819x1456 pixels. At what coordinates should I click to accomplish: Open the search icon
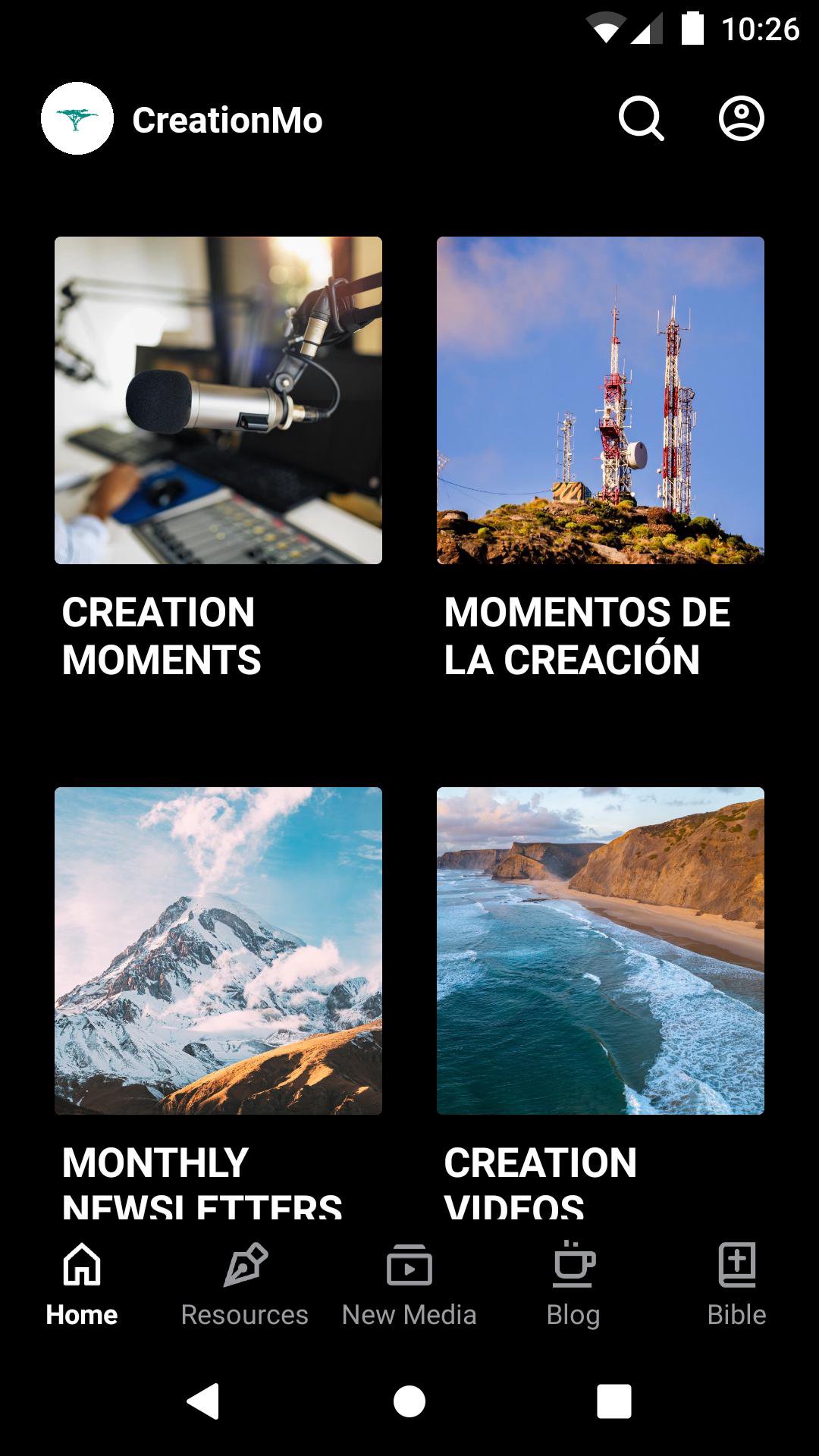point(642,119)
